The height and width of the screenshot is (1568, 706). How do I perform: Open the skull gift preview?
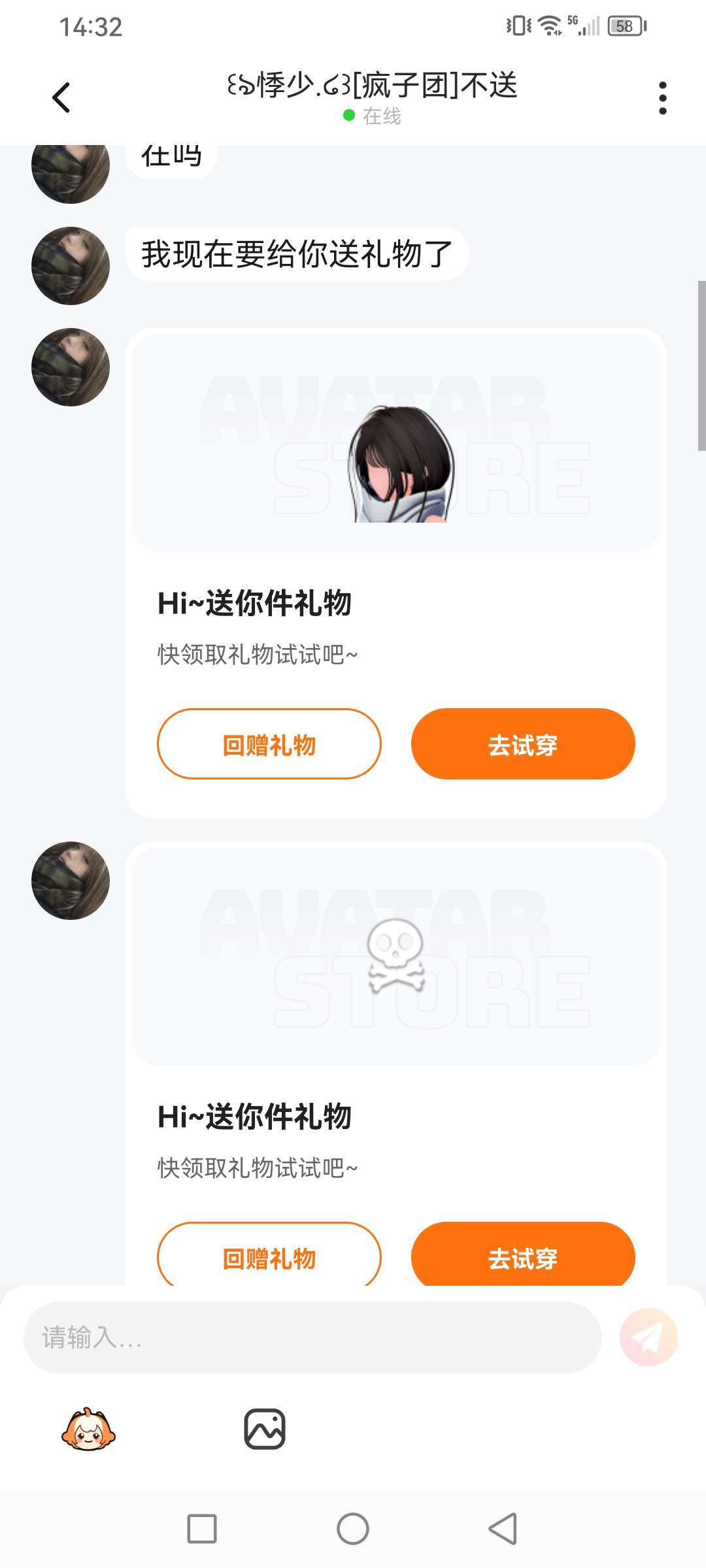pos(396,955)
